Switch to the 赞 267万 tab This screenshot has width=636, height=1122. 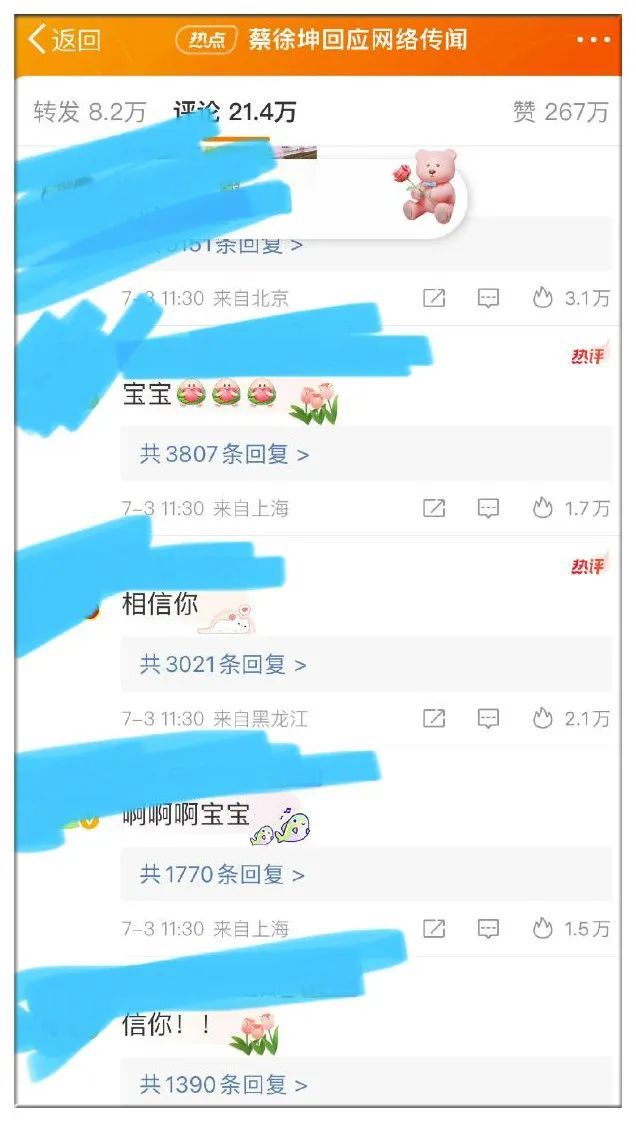click(560, 112)
